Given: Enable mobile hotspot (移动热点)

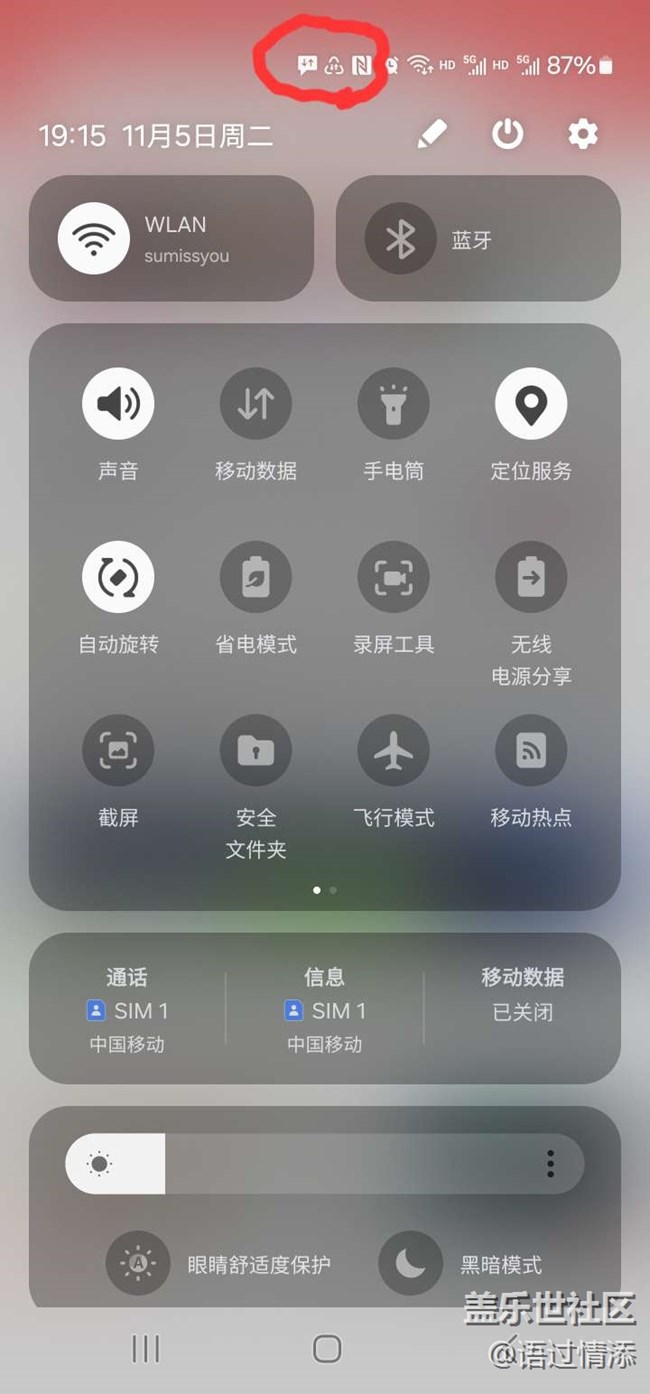Looking at the screenshot, I should pyautogui.click(x=531, y=750).
